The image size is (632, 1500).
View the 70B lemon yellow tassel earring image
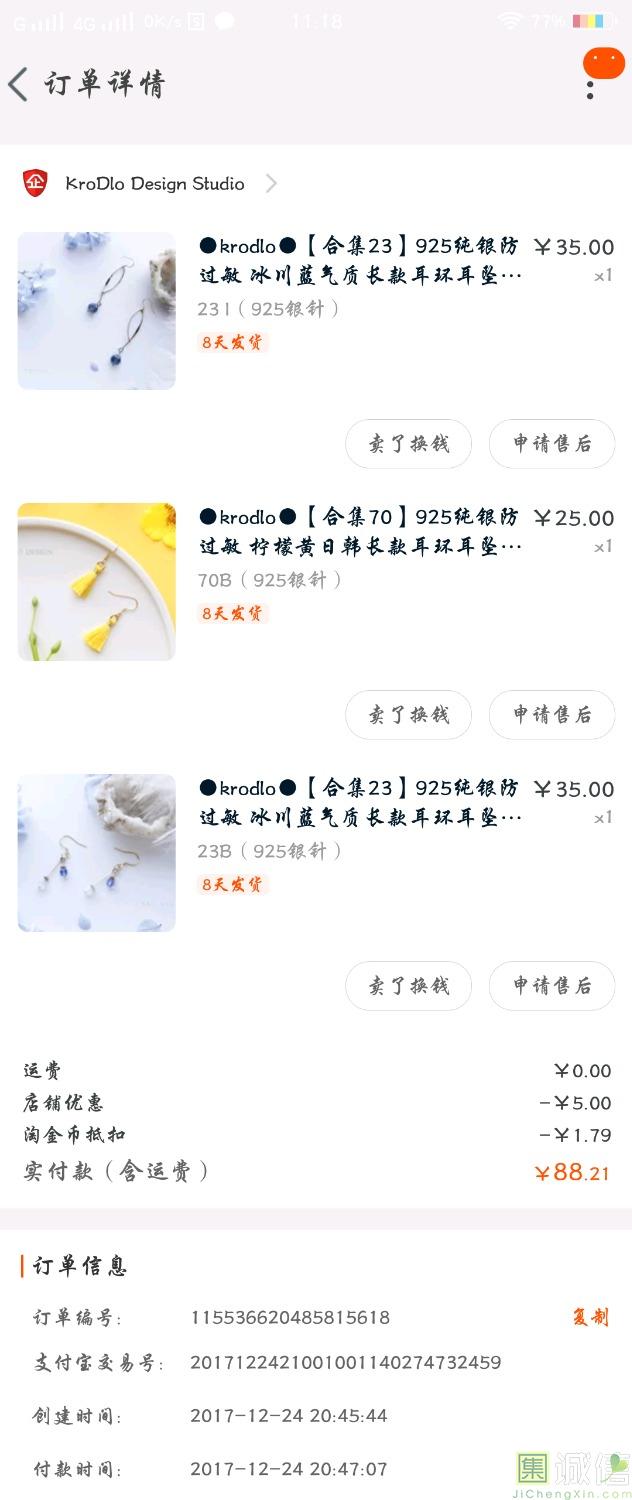(x=97, y=582)
